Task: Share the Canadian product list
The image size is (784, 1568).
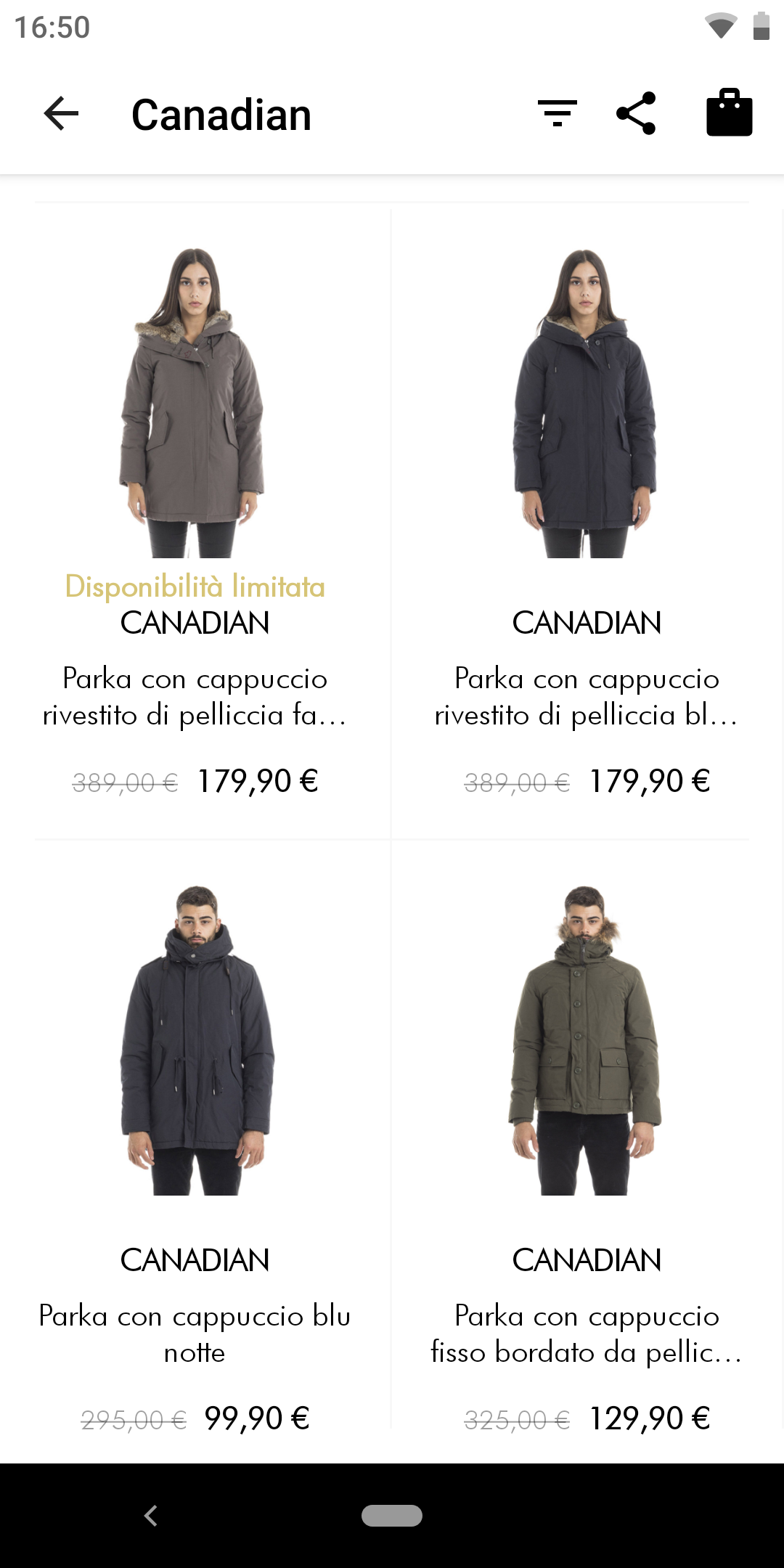Action: (x=636, y=114)
